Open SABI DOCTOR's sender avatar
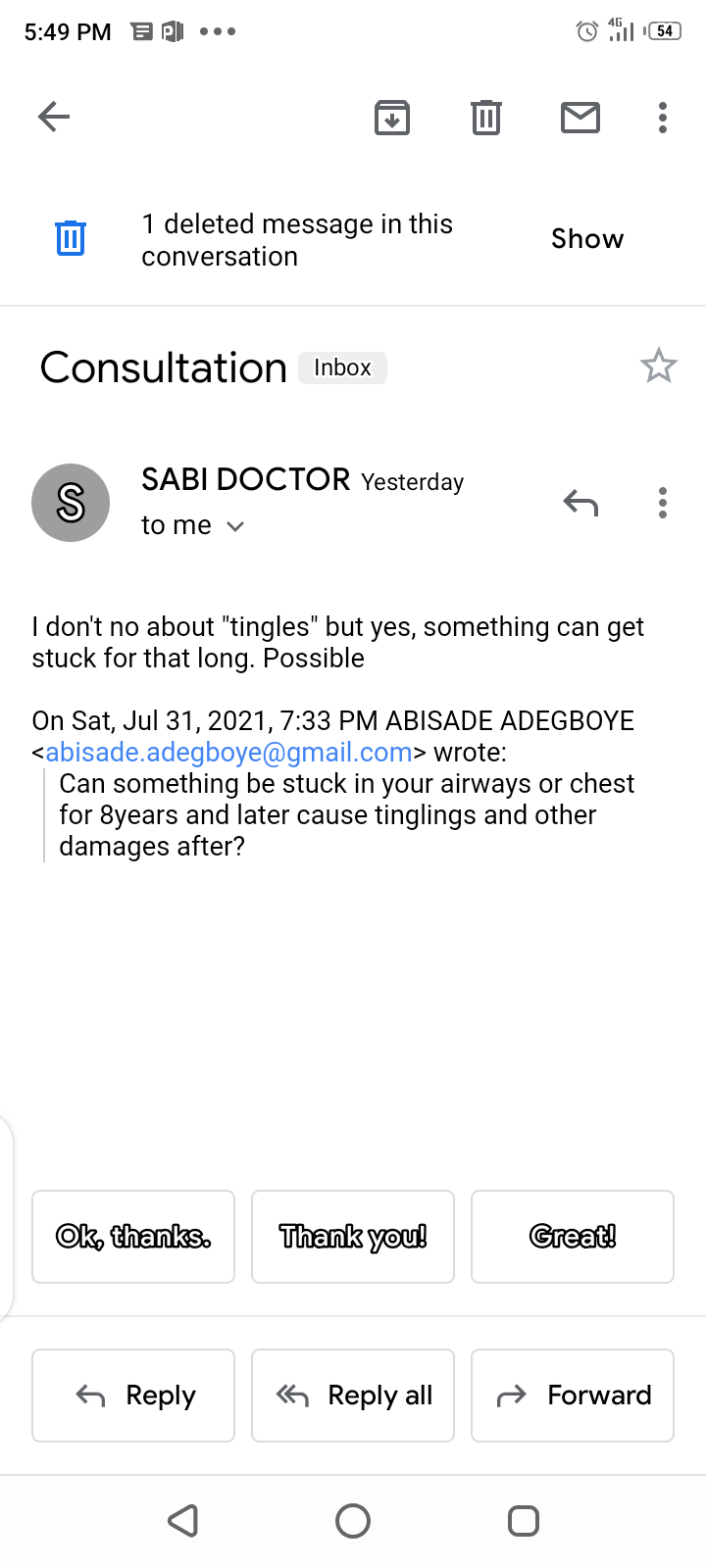The image size is (706, 1568). click(71, 503)
